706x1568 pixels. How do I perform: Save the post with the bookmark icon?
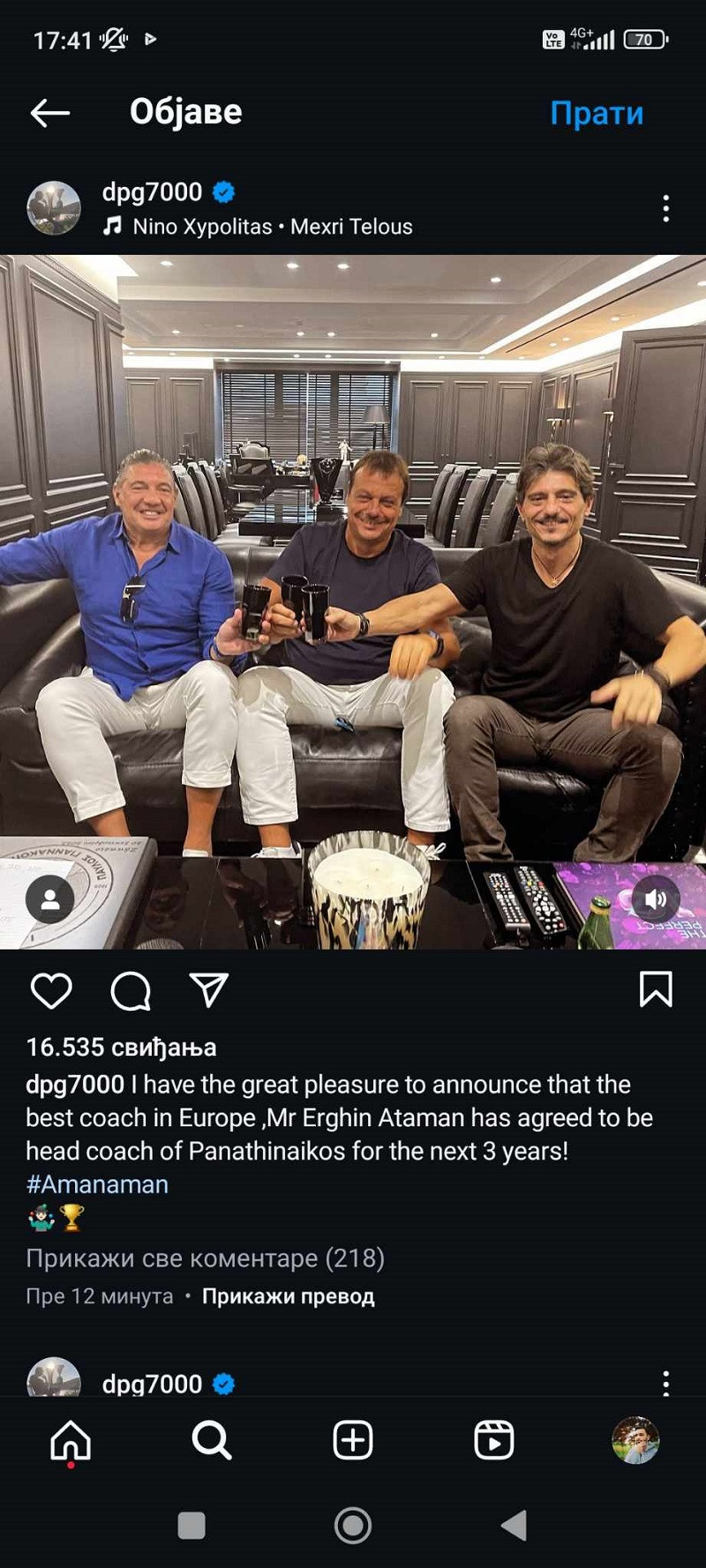click(x=655, y=989)
